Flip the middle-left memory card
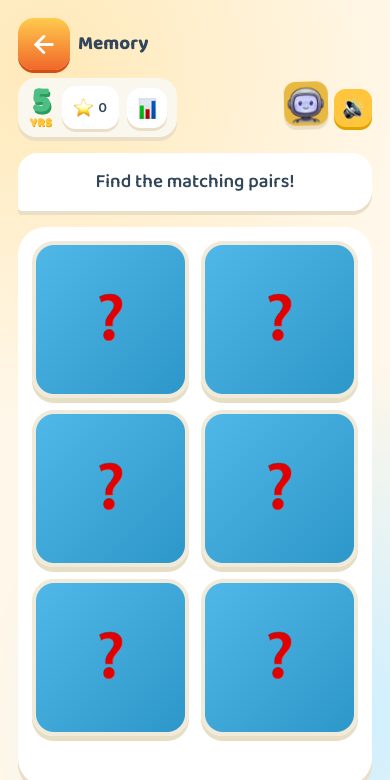Viewport: 390px width, 780px height. click(110, 488)
